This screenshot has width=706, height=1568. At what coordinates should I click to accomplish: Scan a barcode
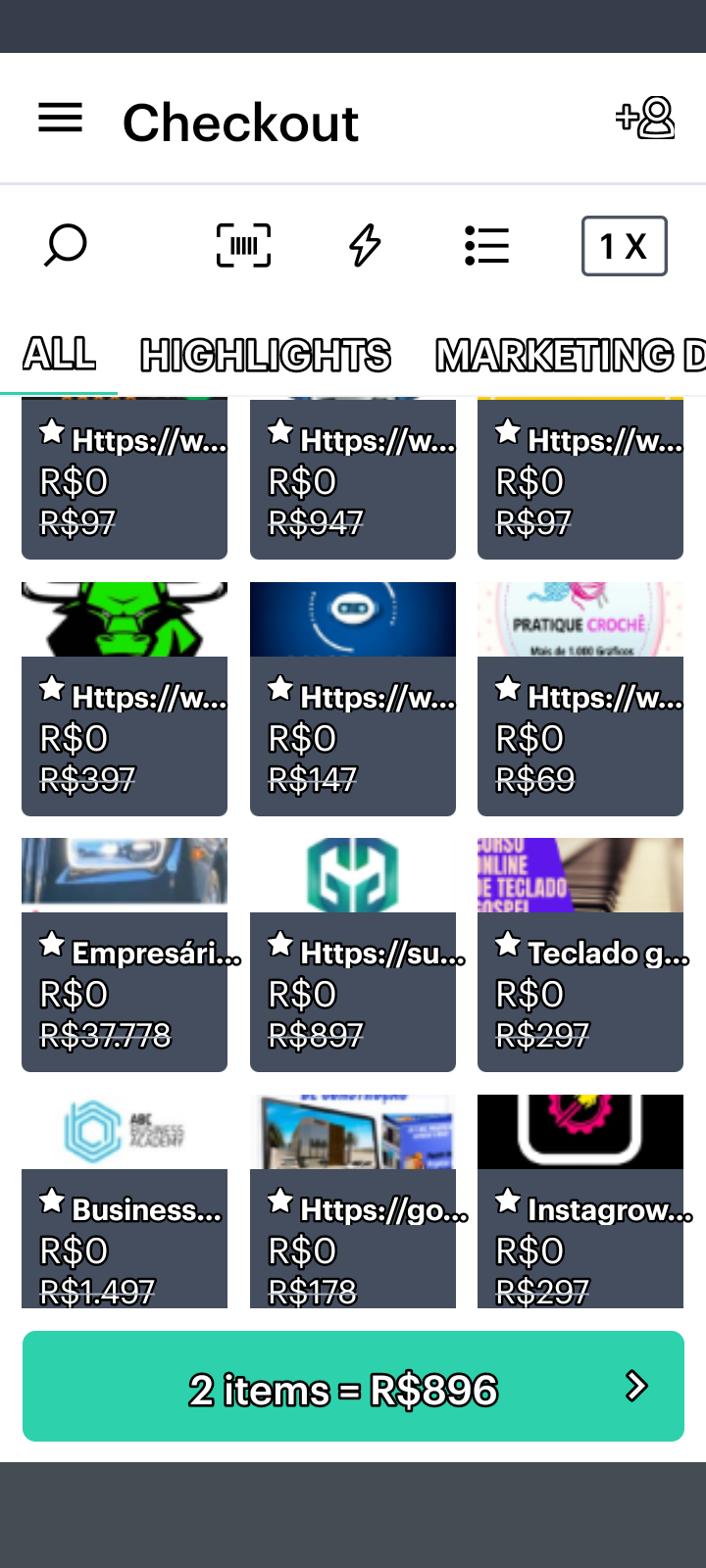243,245
